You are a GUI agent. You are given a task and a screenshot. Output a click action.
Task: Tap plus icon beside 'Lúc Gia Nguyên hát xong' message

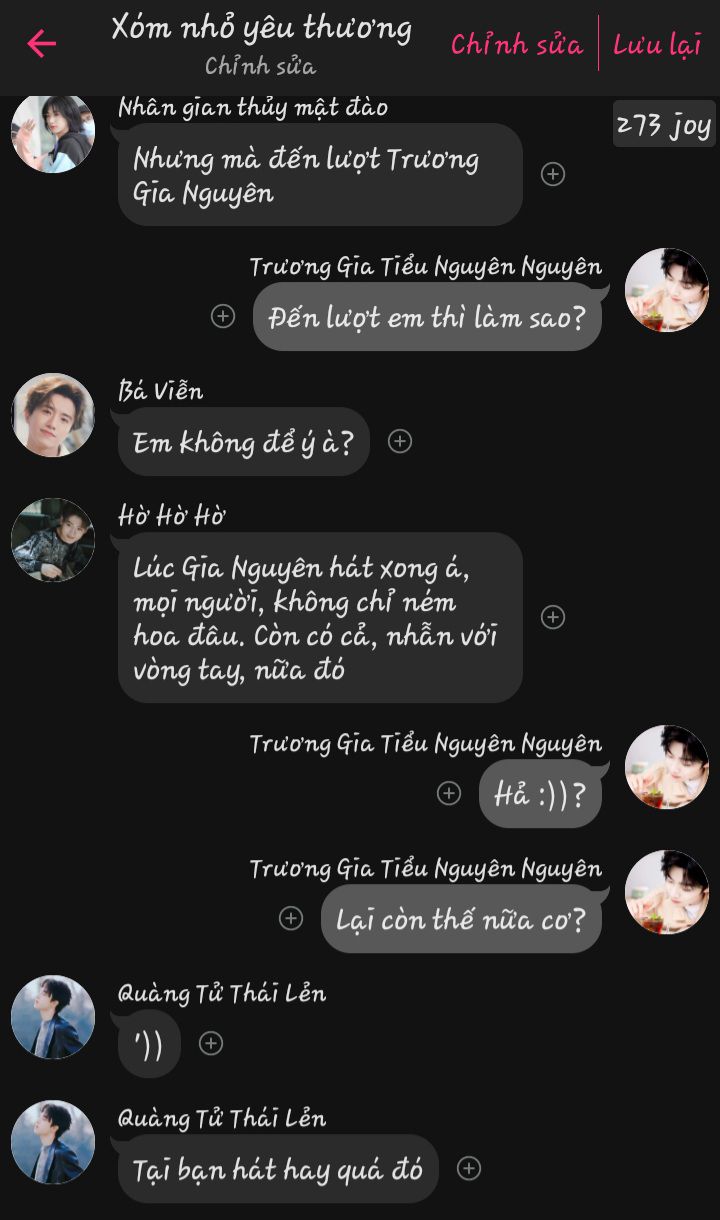point(553,617)
